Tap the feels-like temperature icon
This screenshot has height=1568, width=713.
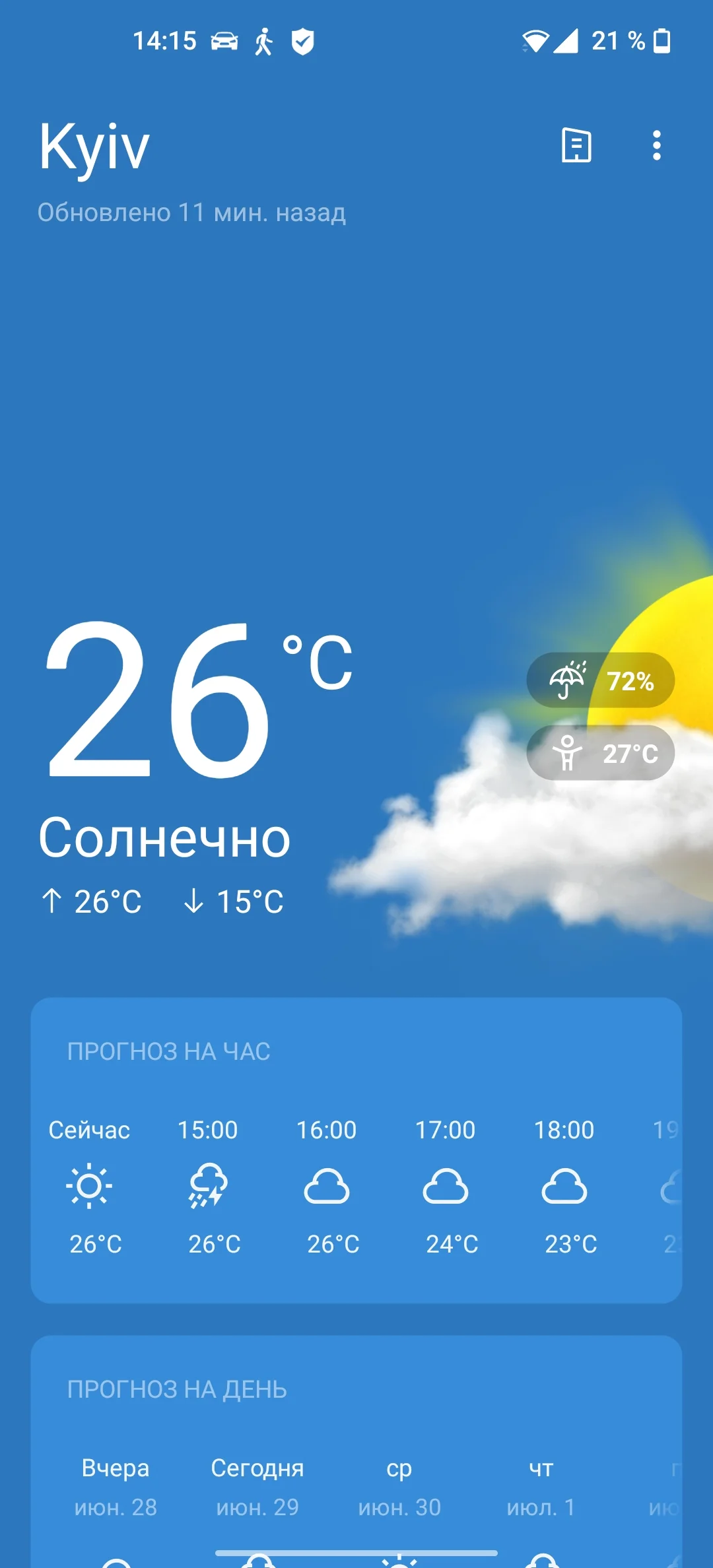(566, 752)
